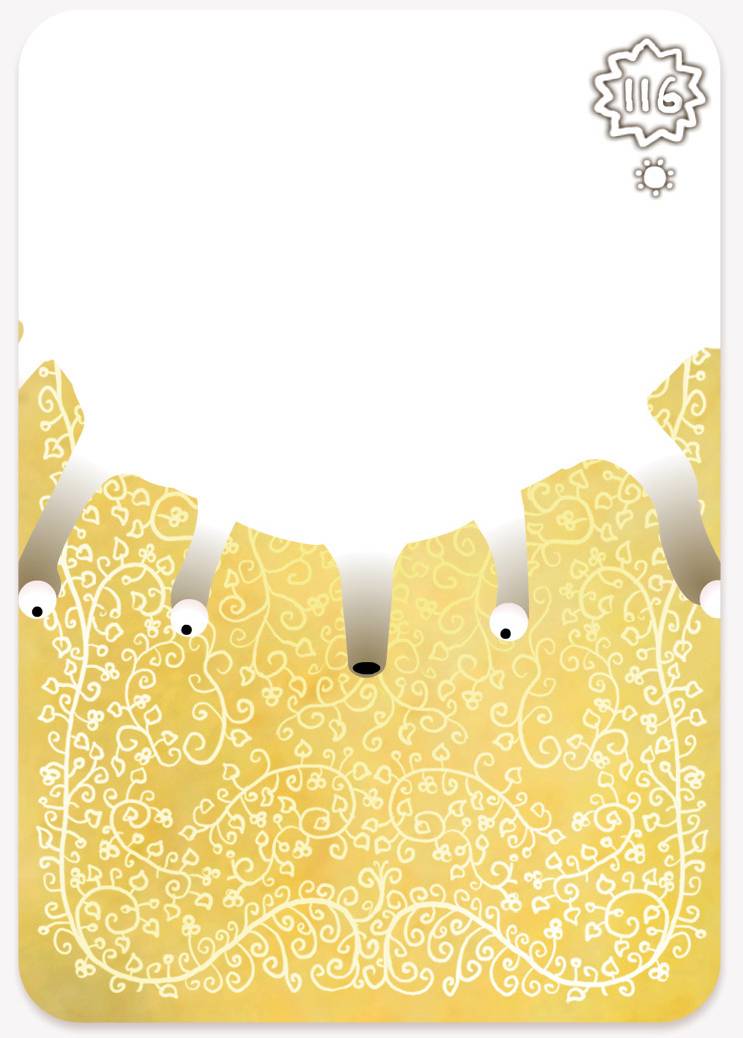Image resolution: width=743 pixels, height=1038 pixels.
Task: Tap the small sun icon
Action: [x=654, y=178]
